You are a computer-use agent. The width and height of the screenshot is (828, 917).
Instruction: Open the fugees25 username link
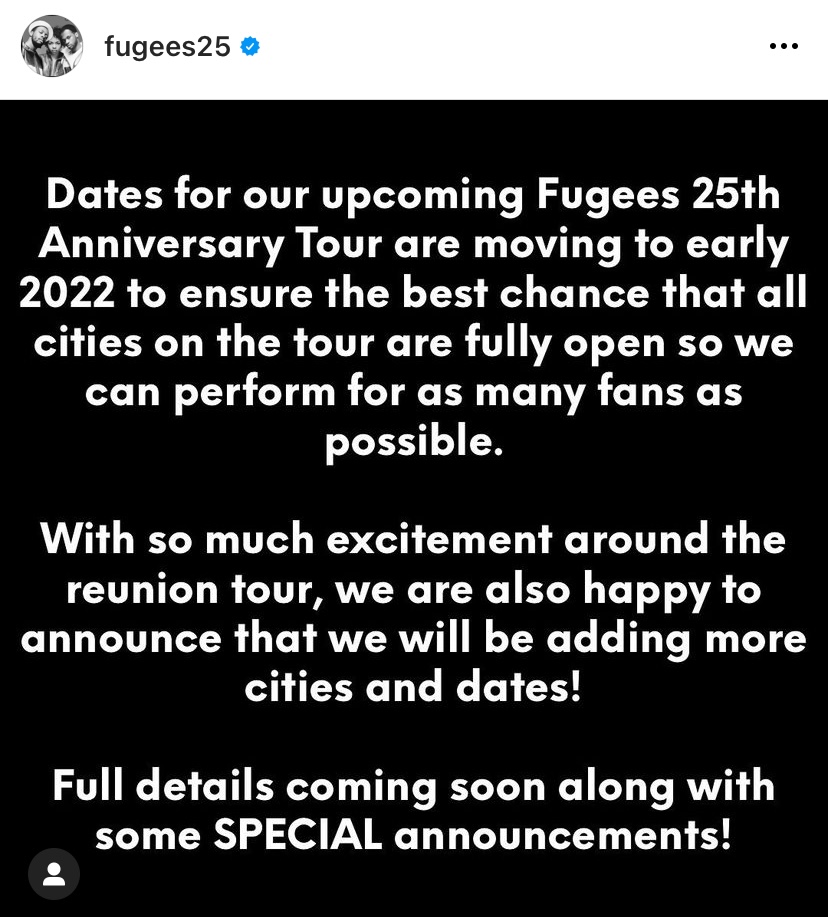click(167, 46)
